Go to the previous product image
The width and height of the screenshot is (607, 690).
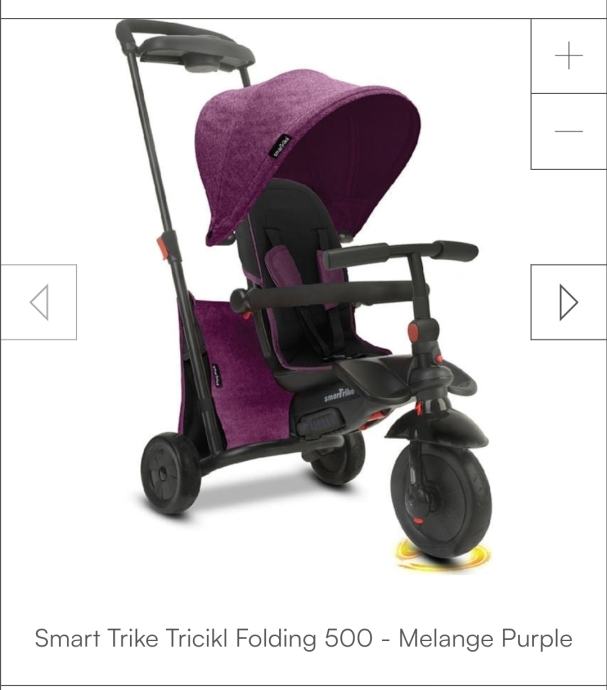[39, 302]
